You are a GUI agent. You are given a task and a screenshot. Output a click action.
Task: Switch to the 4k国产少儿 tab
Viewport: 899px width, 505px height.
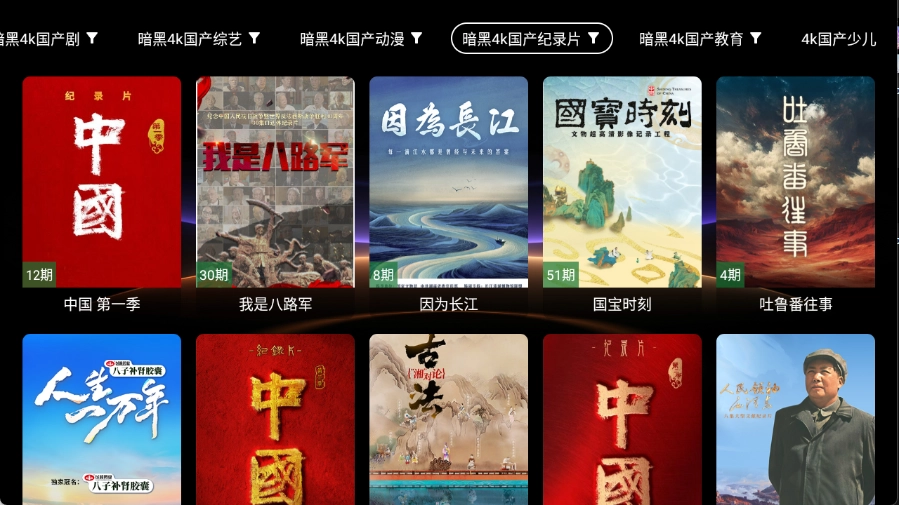click(840, 39)
